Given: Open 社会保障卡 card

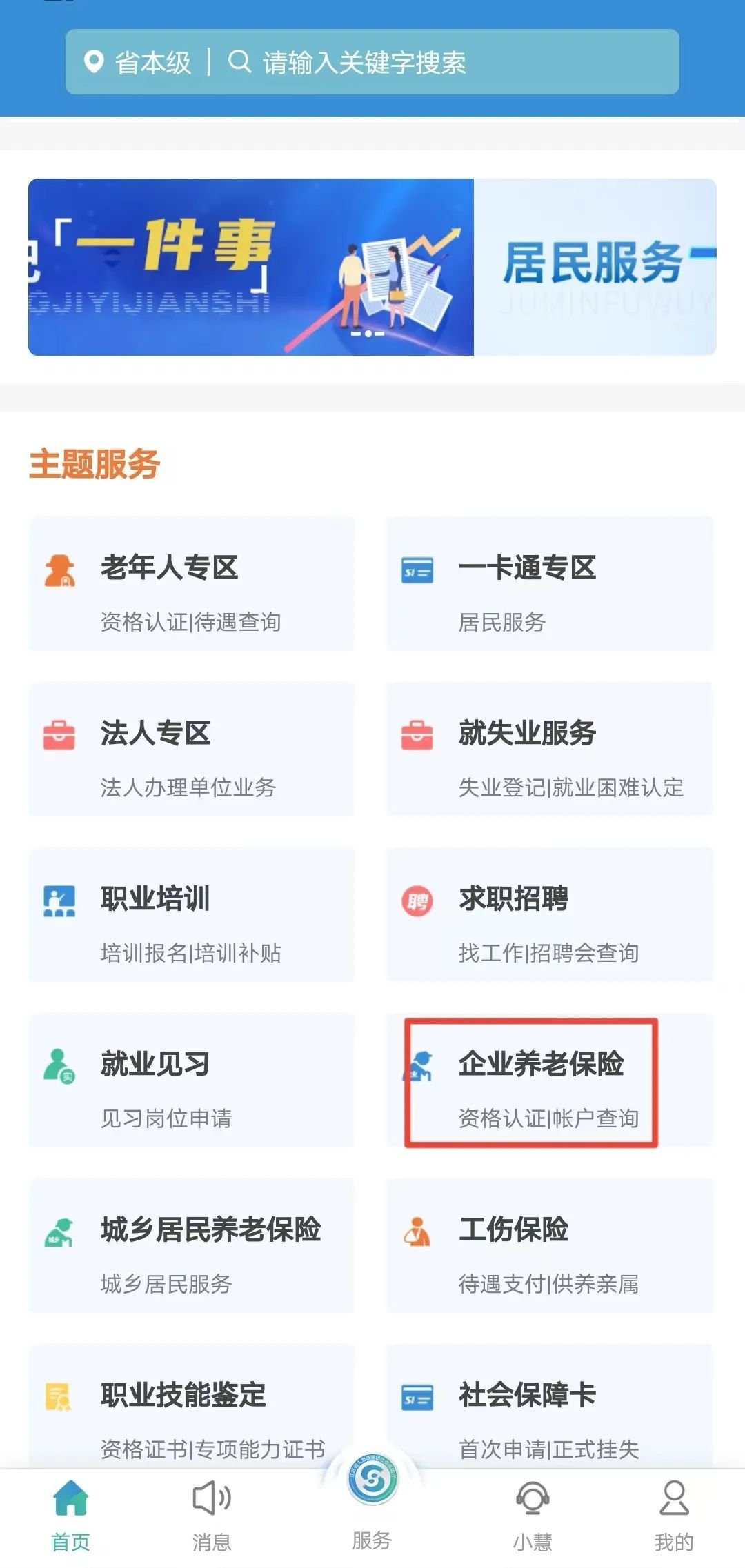Looking at the screenshot, I should click(x=549, y=1410).
